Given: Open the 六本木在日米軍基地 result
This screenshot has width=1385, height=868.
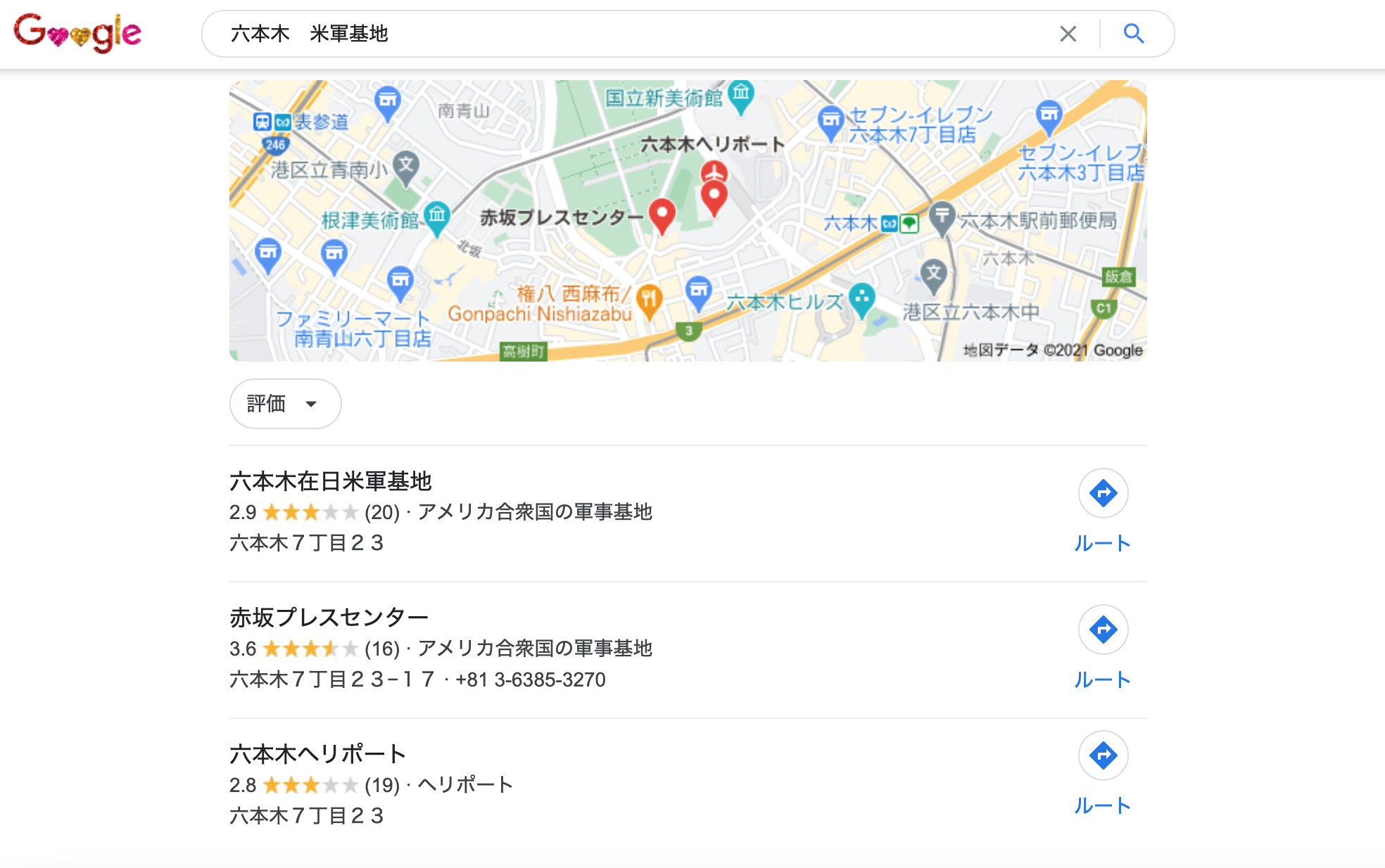Looking at the screenshot, I should click(331, 482).
